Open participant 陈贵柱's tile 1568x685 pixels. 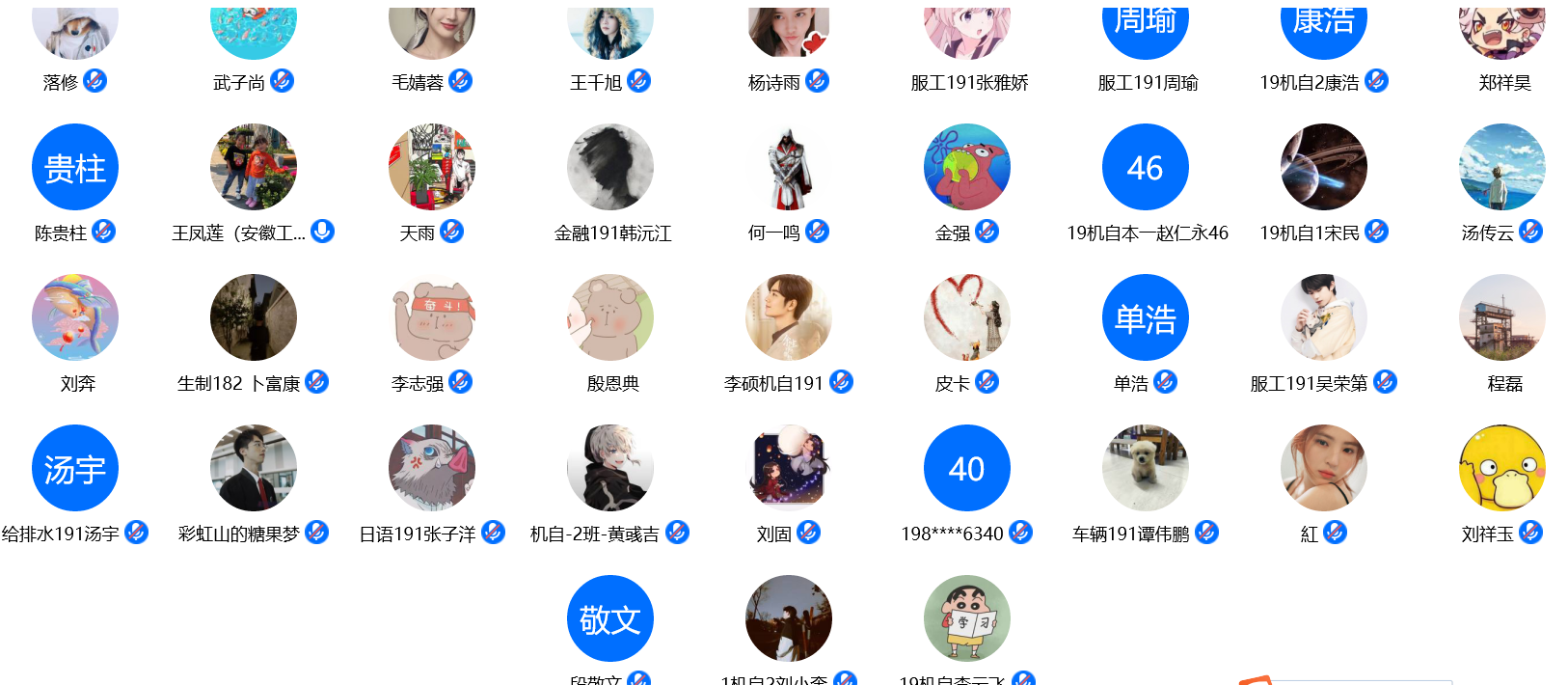(x=75, y=168)
